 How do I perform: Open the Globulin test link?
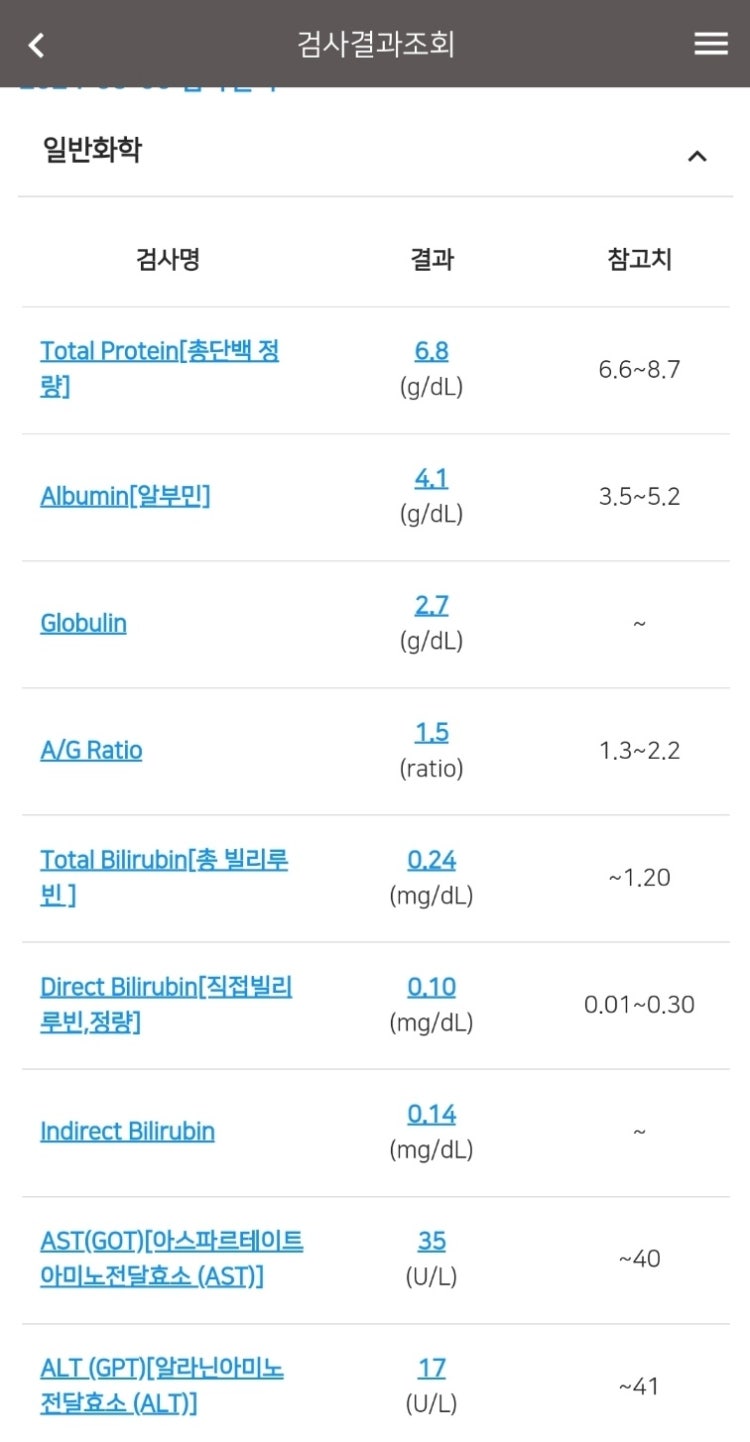pos(83,623)
